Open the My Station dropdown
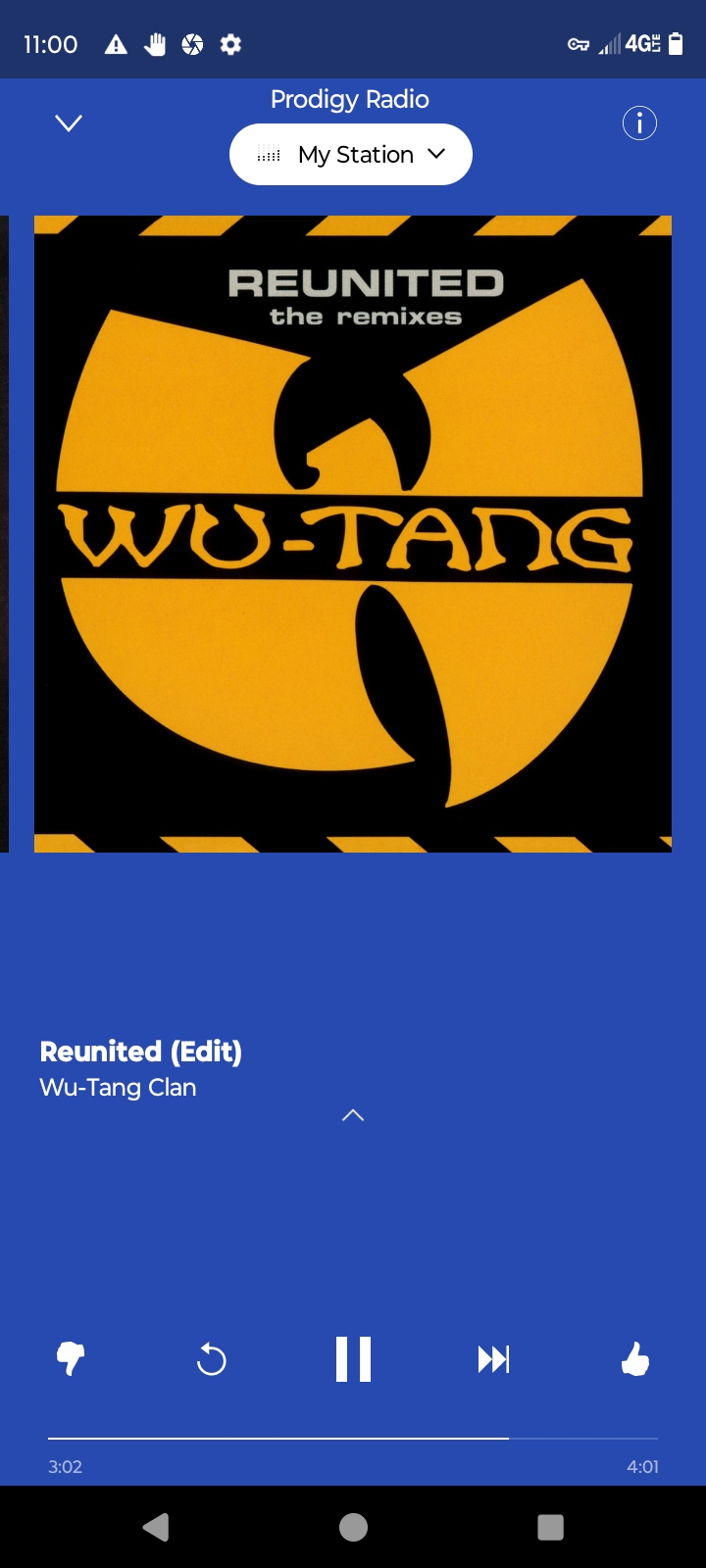 [351, 155]
